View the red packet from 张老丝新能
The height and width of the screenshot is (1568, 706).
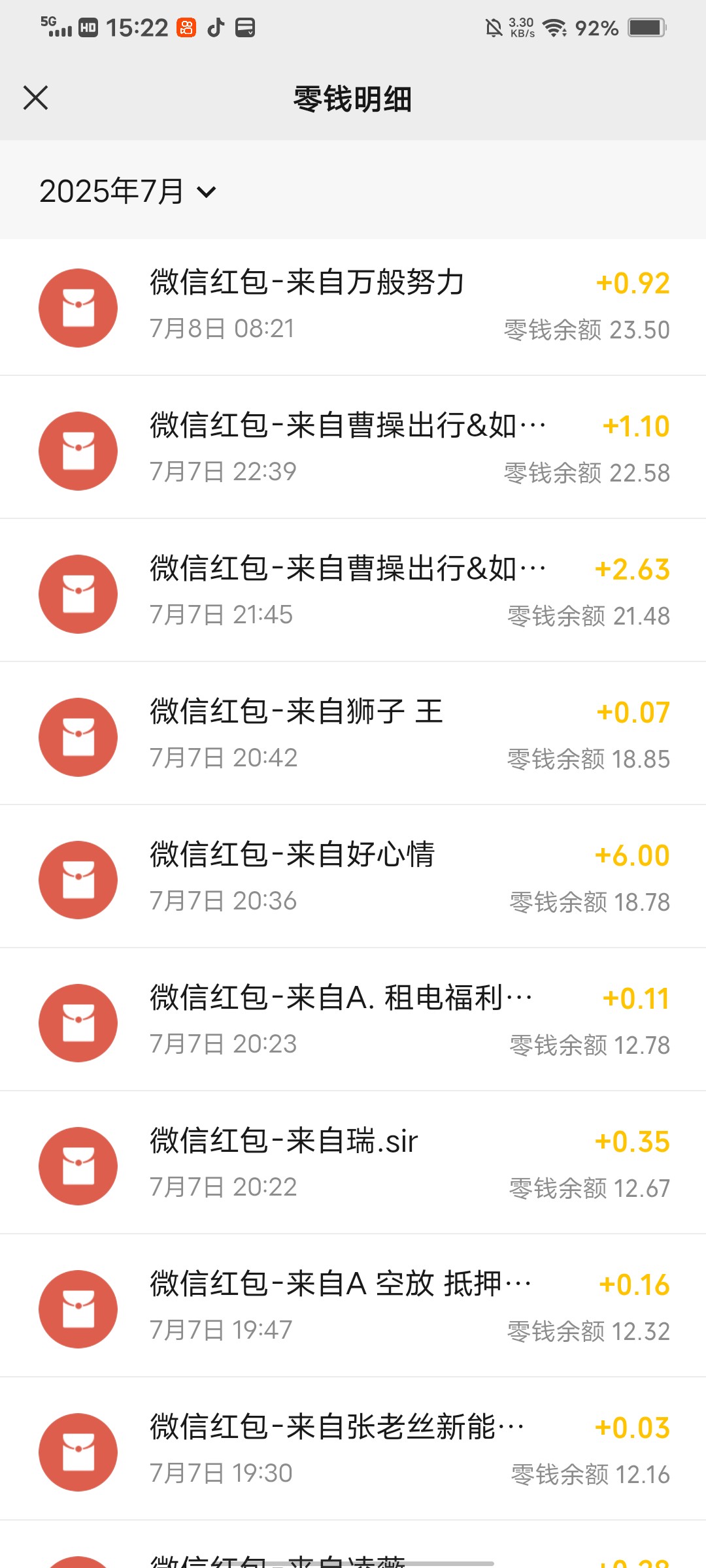click(x=353, y=1452)
